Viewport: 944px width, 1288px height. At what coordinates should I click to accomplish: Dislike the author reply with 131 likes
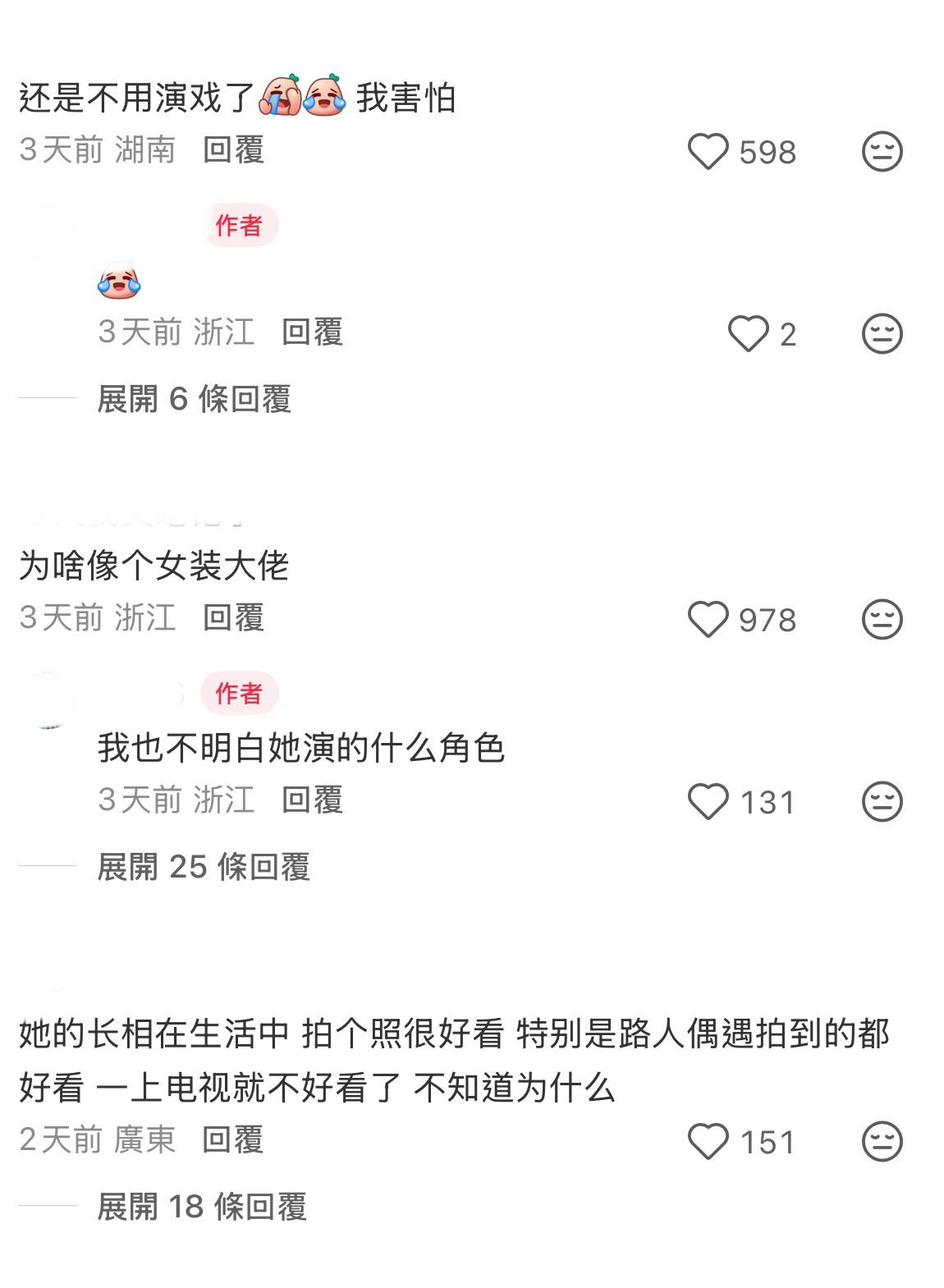click(x=882, y=802)
